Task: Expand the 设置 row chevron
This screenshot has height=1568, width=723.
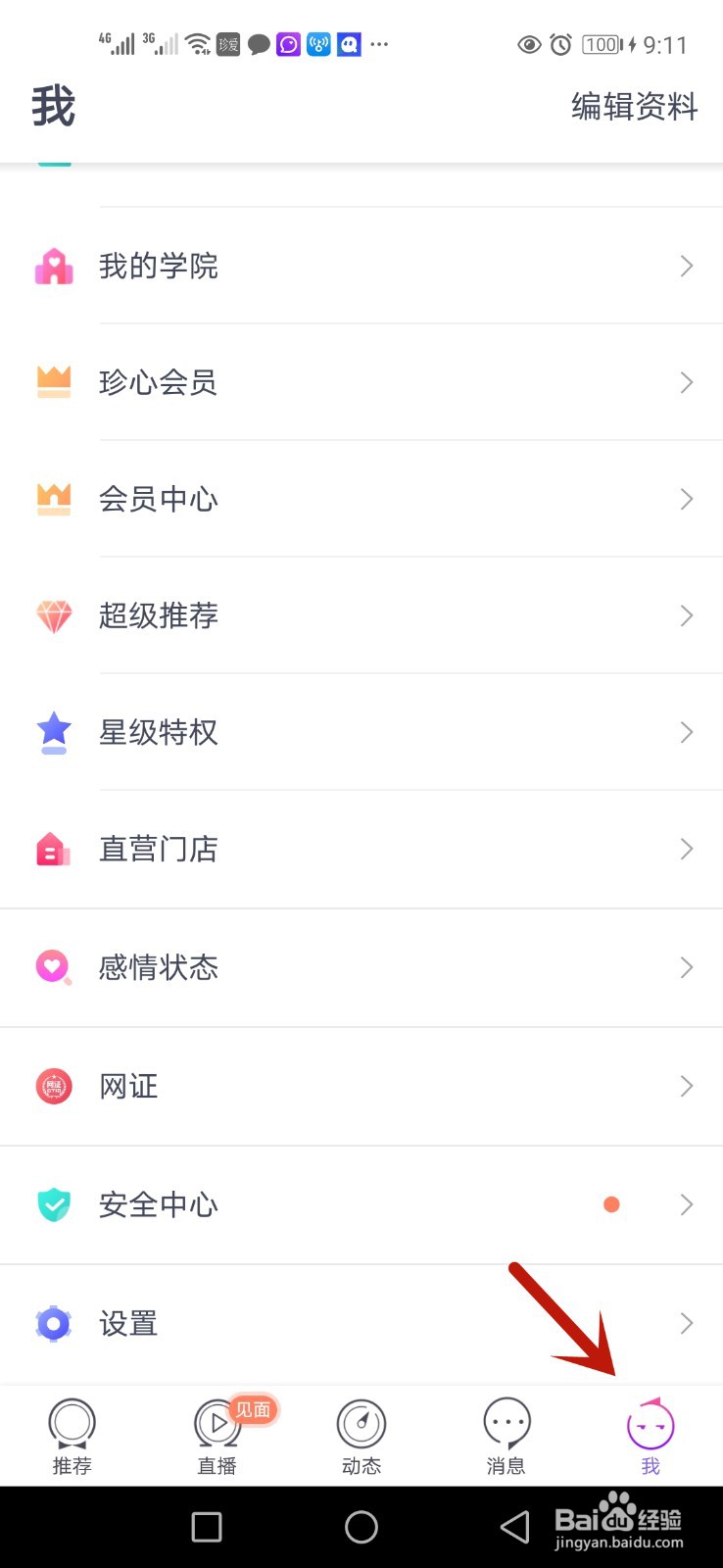Action: pyautogui.click(x=687, y=1323)
